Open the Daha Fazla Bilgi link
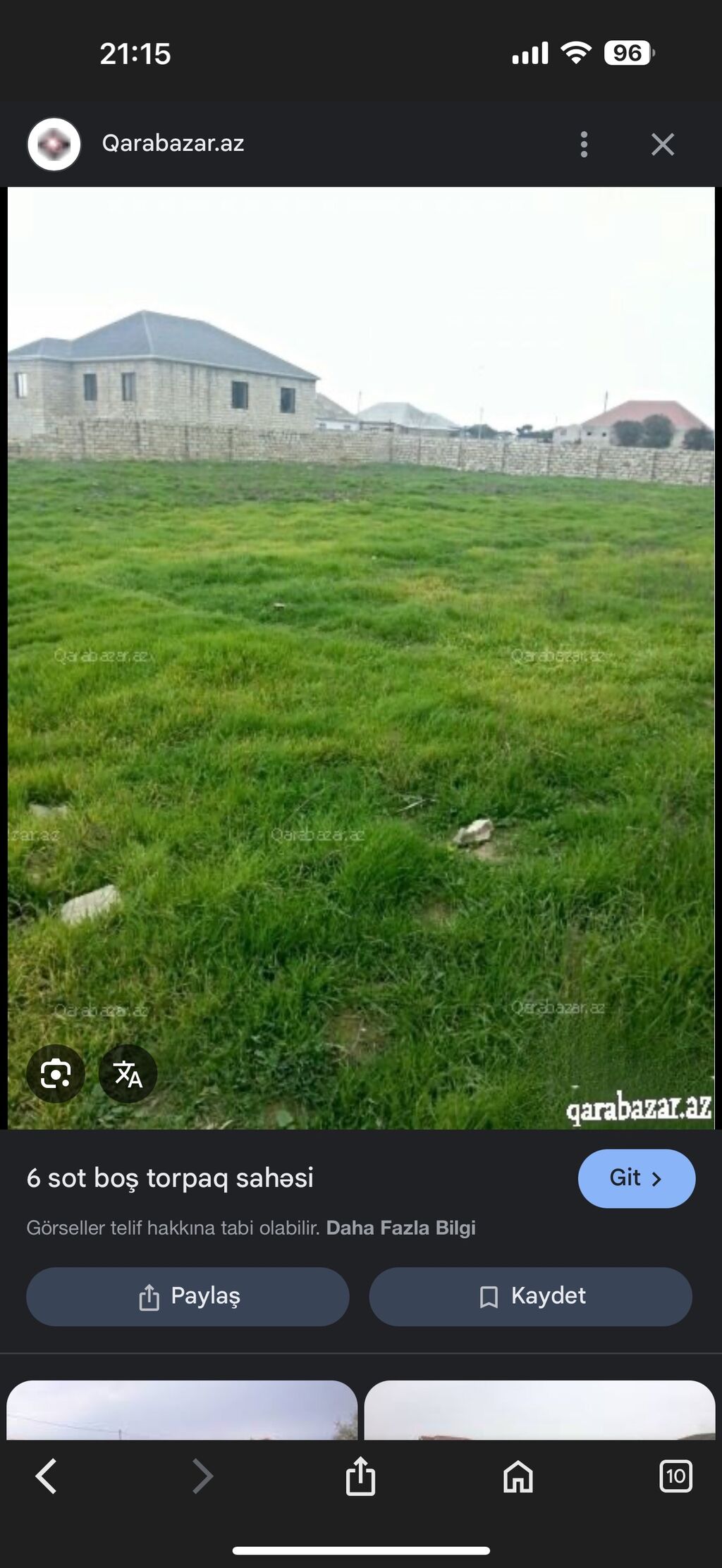The image size is (722, 1568). 400,1228
